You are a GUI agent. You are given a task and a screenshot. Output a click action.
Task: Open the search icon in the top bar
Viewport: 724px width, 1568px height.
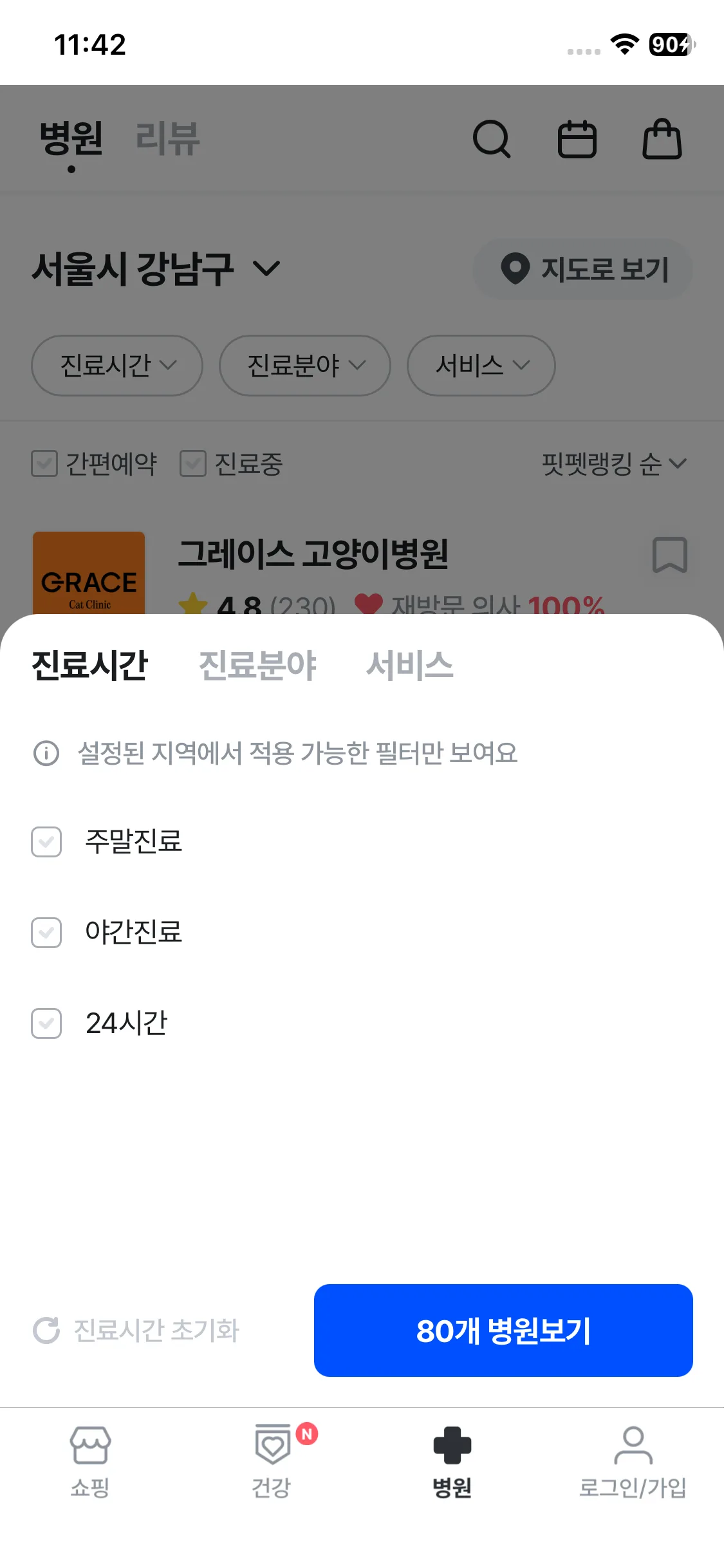coord(492,140)
